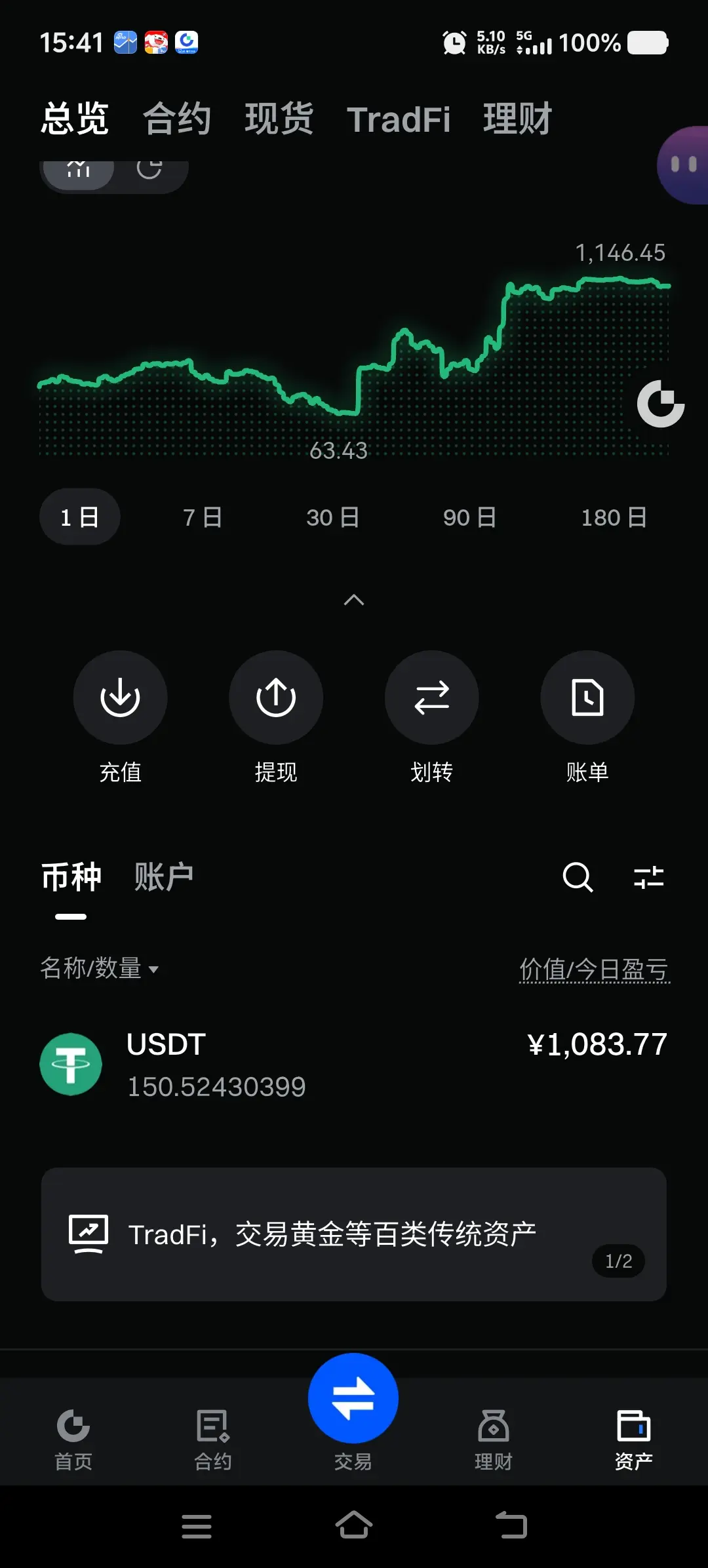The image size is (708, 1568).
Task: Select the TradFi top tab
Action: [x=399, y=119]
